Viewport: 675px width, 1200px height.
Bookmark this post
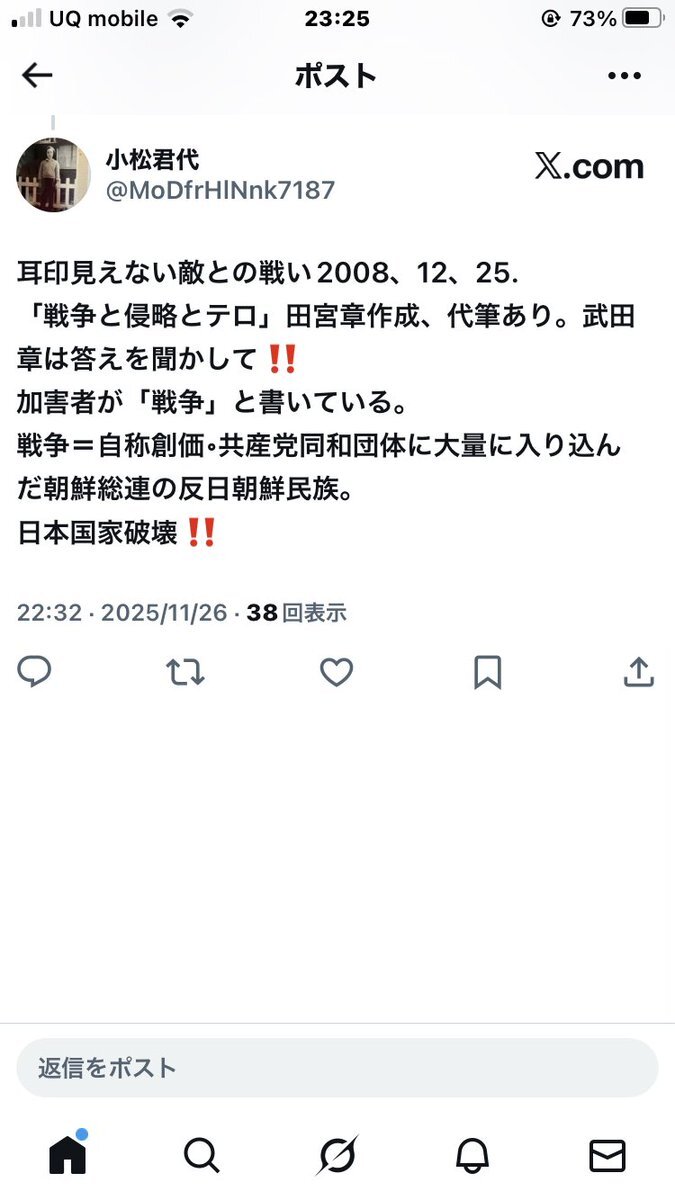(x=487, y=672)
